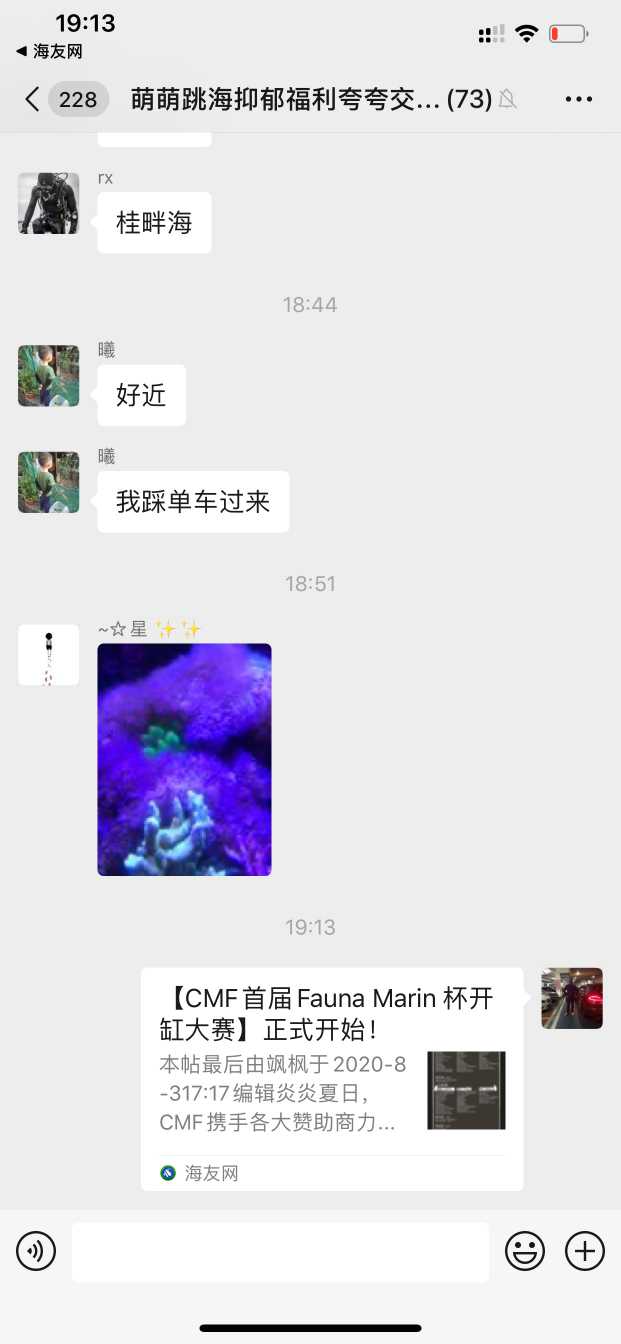
Task: Open the group chat overflow menu
Action: (x=579, y=99)
